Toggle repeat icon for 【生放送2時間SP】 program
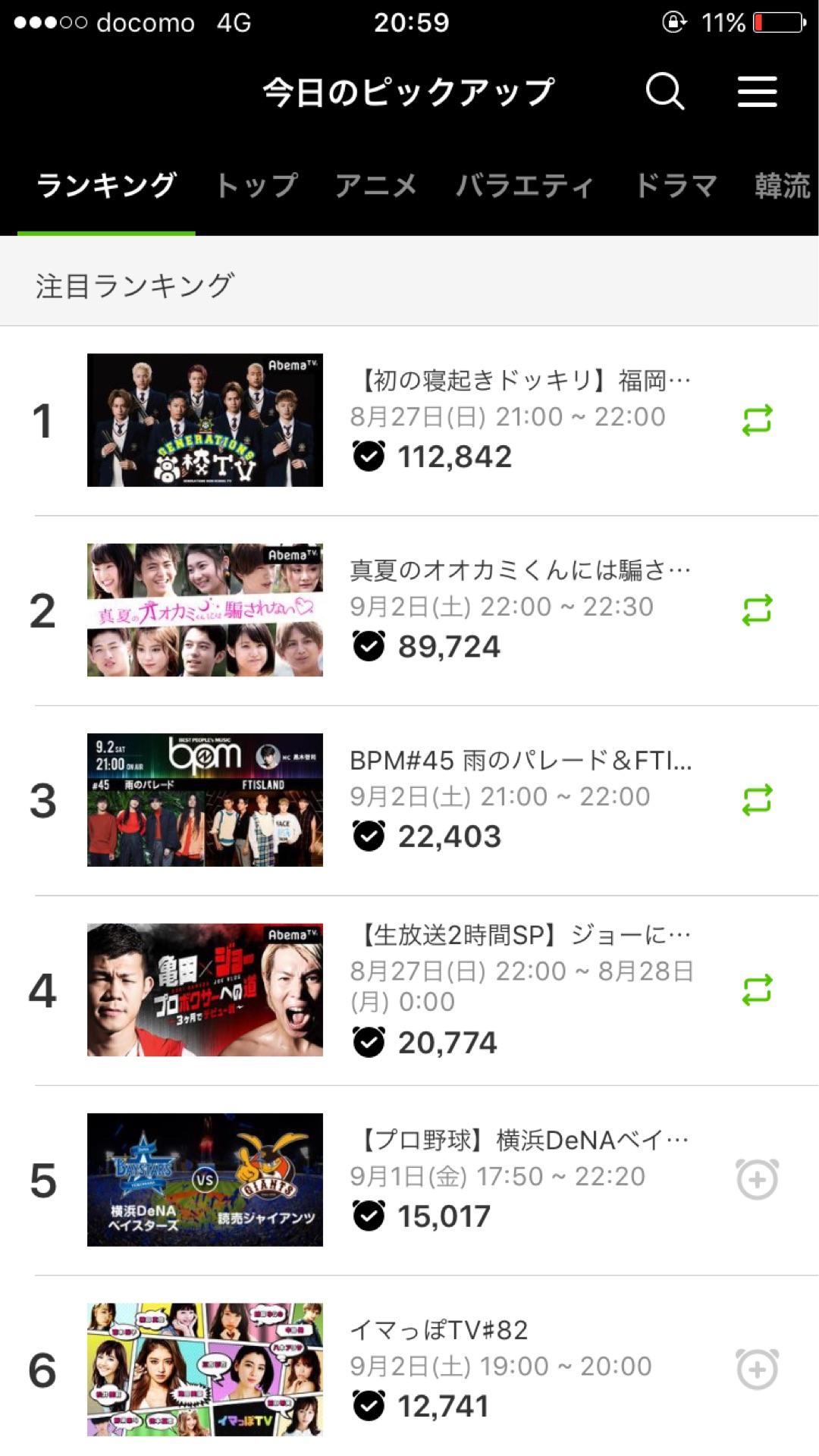Image resolution: width=819 pixels, height=1456 pixels. click(x=757, y=990)
